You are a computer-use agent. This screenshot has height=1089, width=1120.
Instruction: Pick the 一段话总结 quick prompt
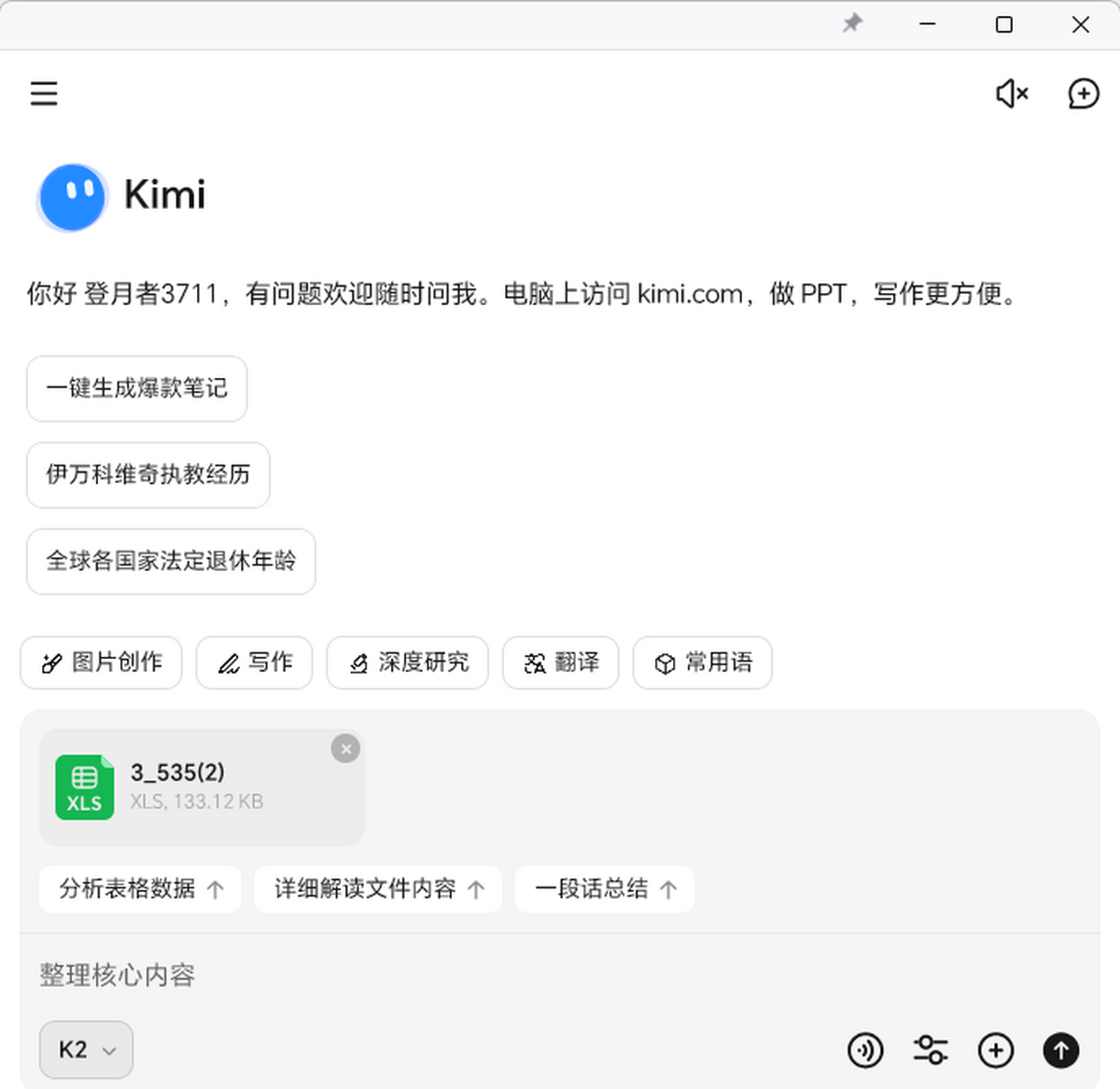604,889
